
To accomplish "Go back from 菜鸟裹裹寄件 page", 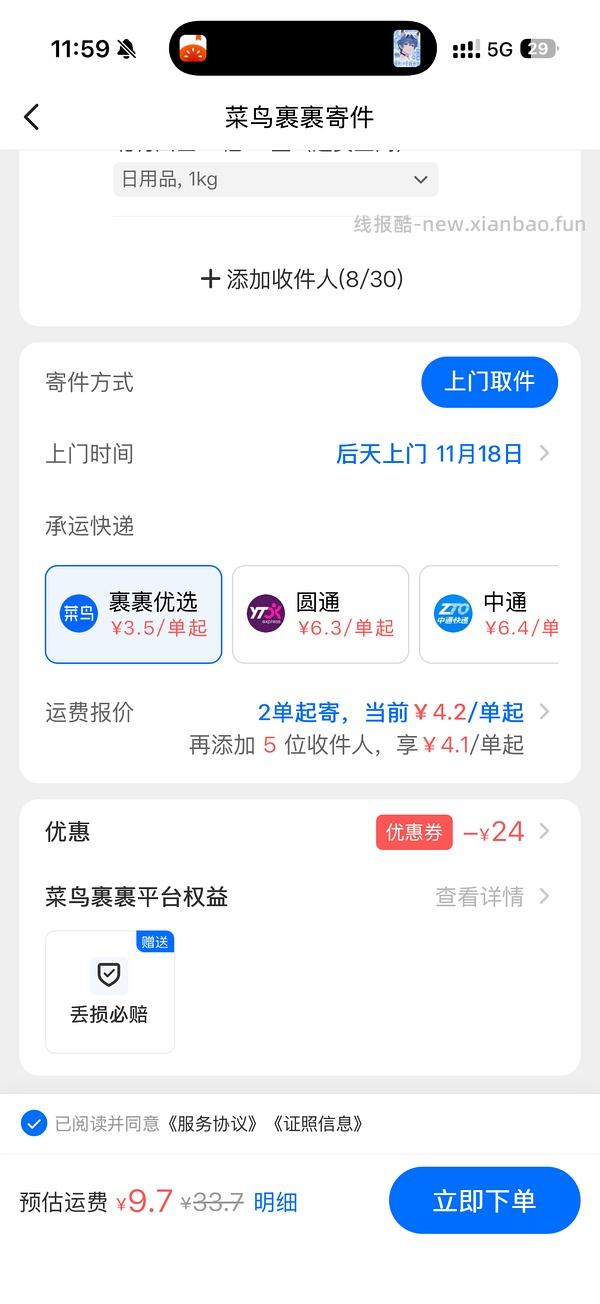I will point(32,117).
